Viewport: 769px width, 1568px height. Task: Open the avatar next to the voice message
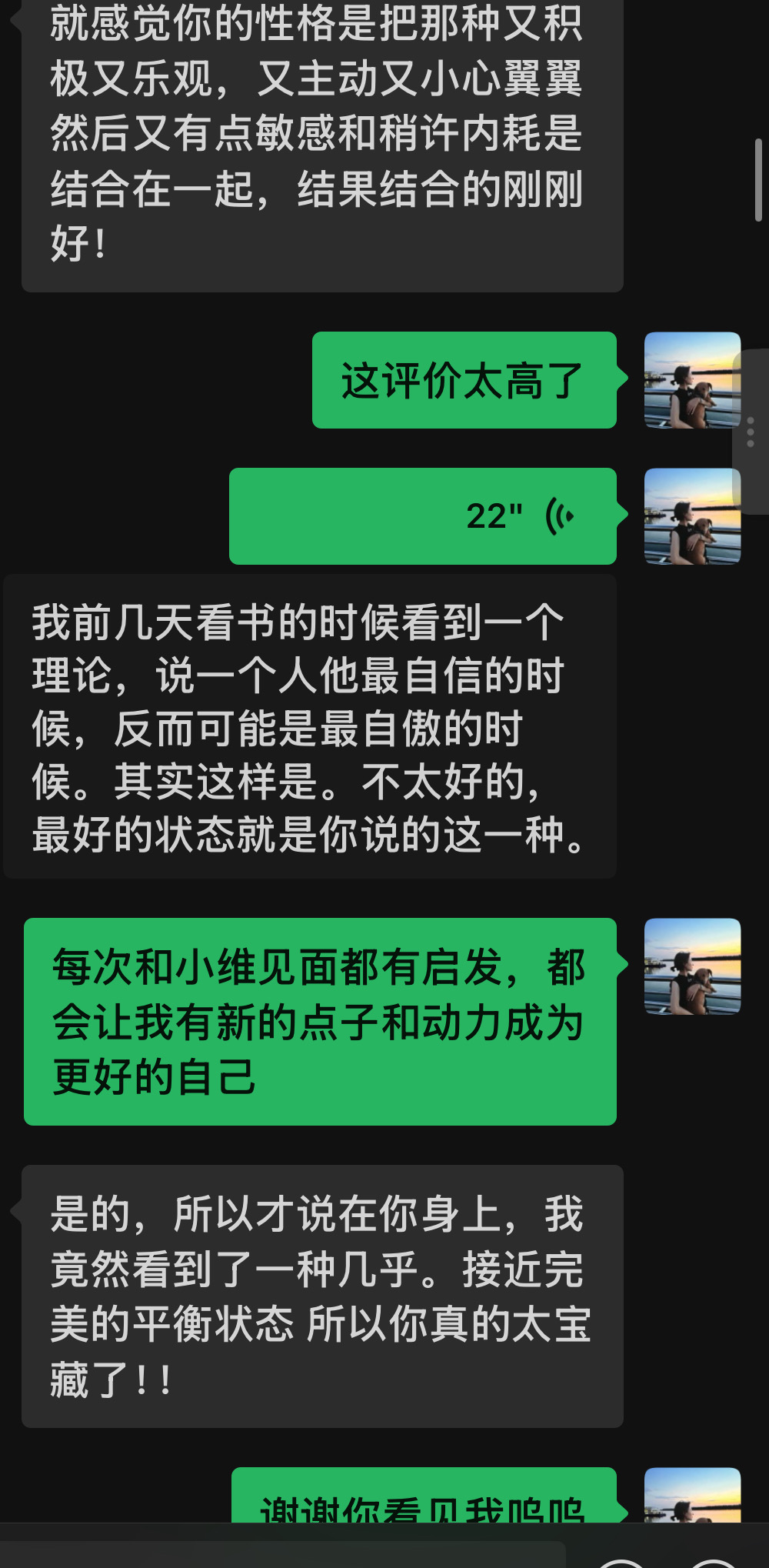pos(692,516)
